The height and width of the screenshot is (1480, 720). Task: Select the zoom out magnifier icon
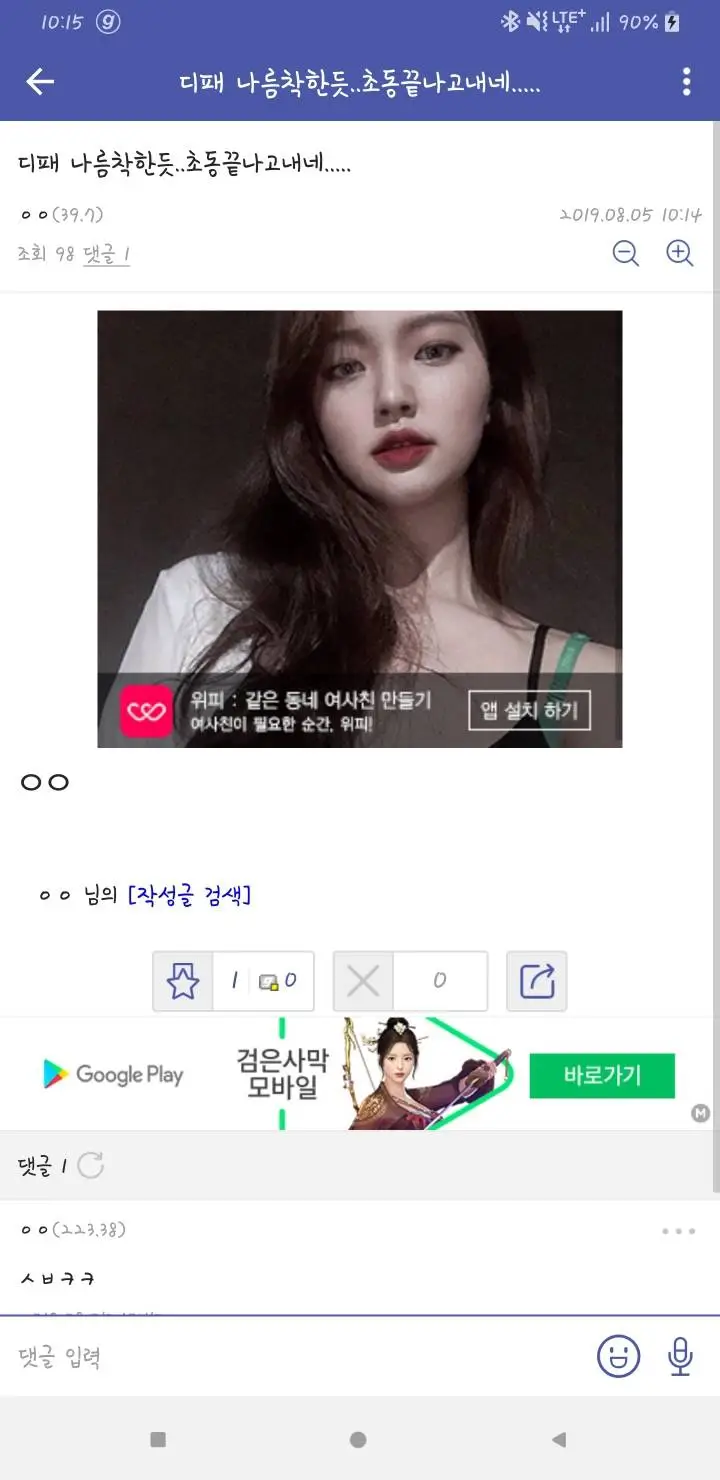click(626, 253)
